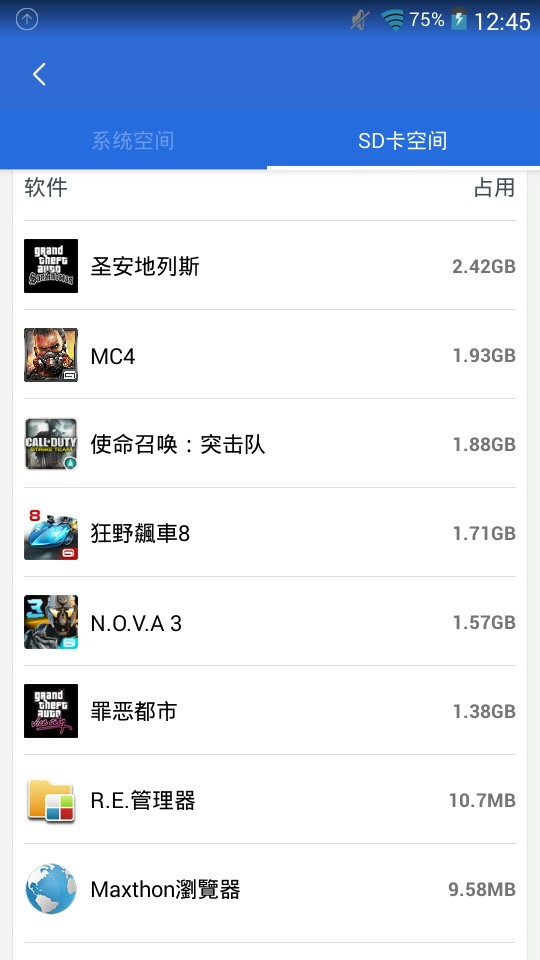540x960 pixels.
Task: Switch to the 系统空间 tab
Action: click(x=133, y=140)
